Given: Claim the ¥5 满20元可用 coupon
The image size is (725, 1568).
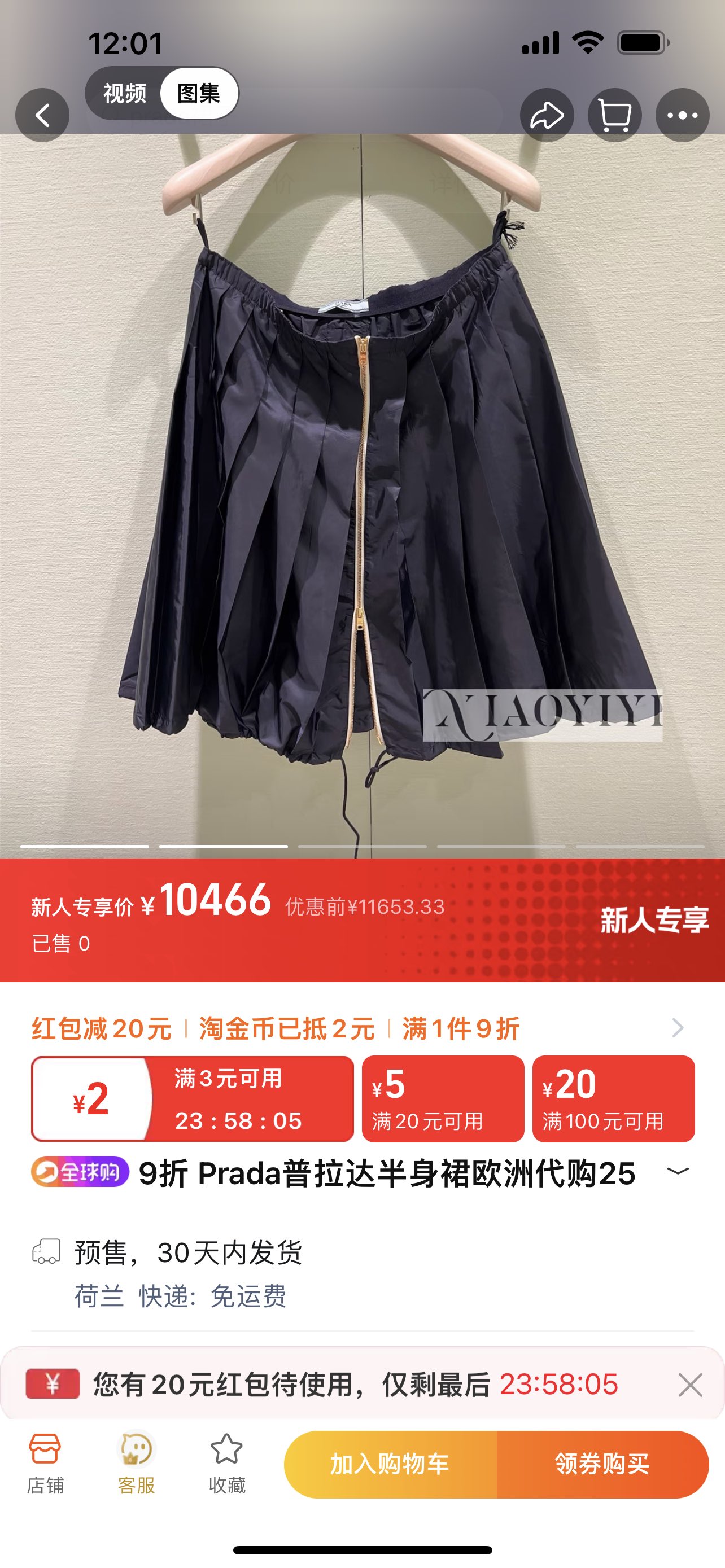Looking at the screenshot, I should (443, 1099).
